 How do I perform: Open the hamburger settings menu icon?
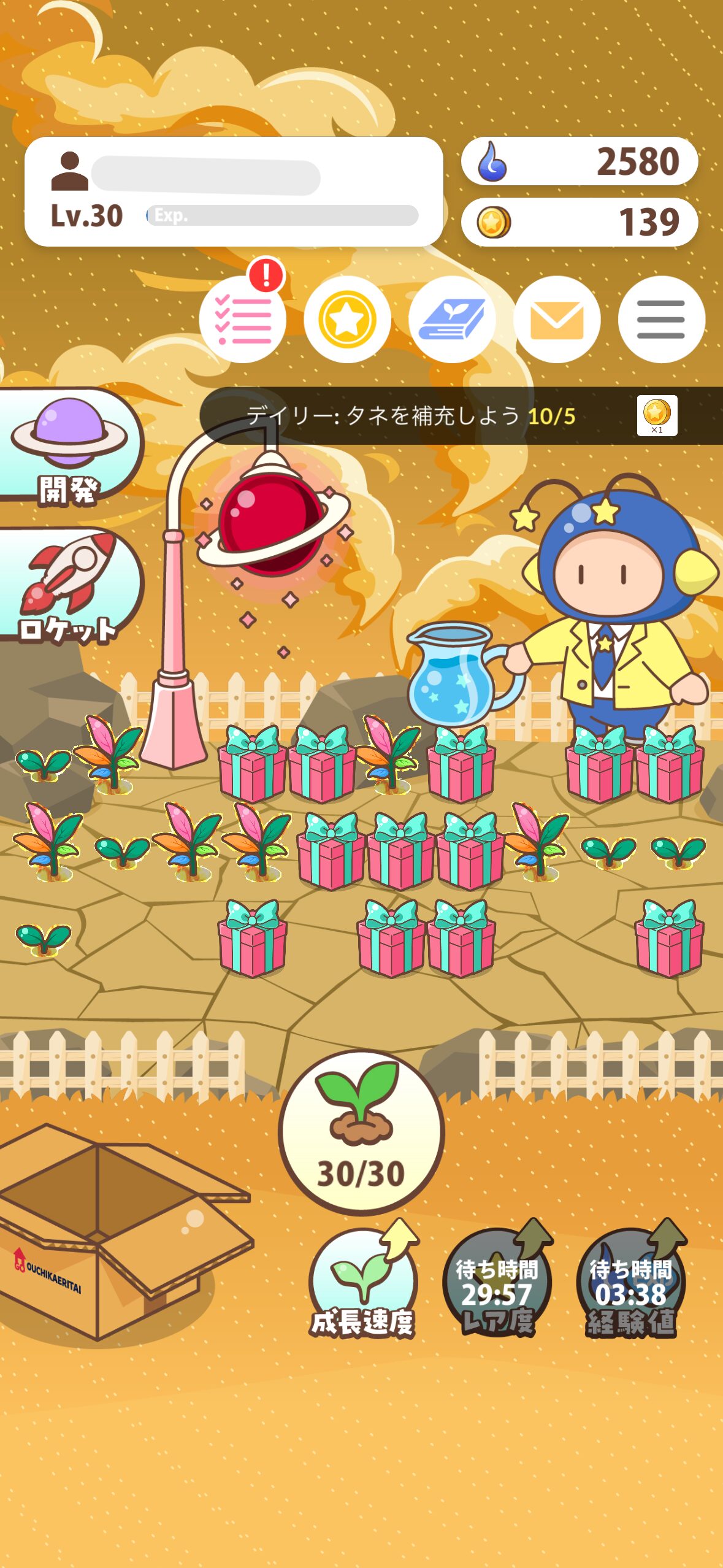662,318
